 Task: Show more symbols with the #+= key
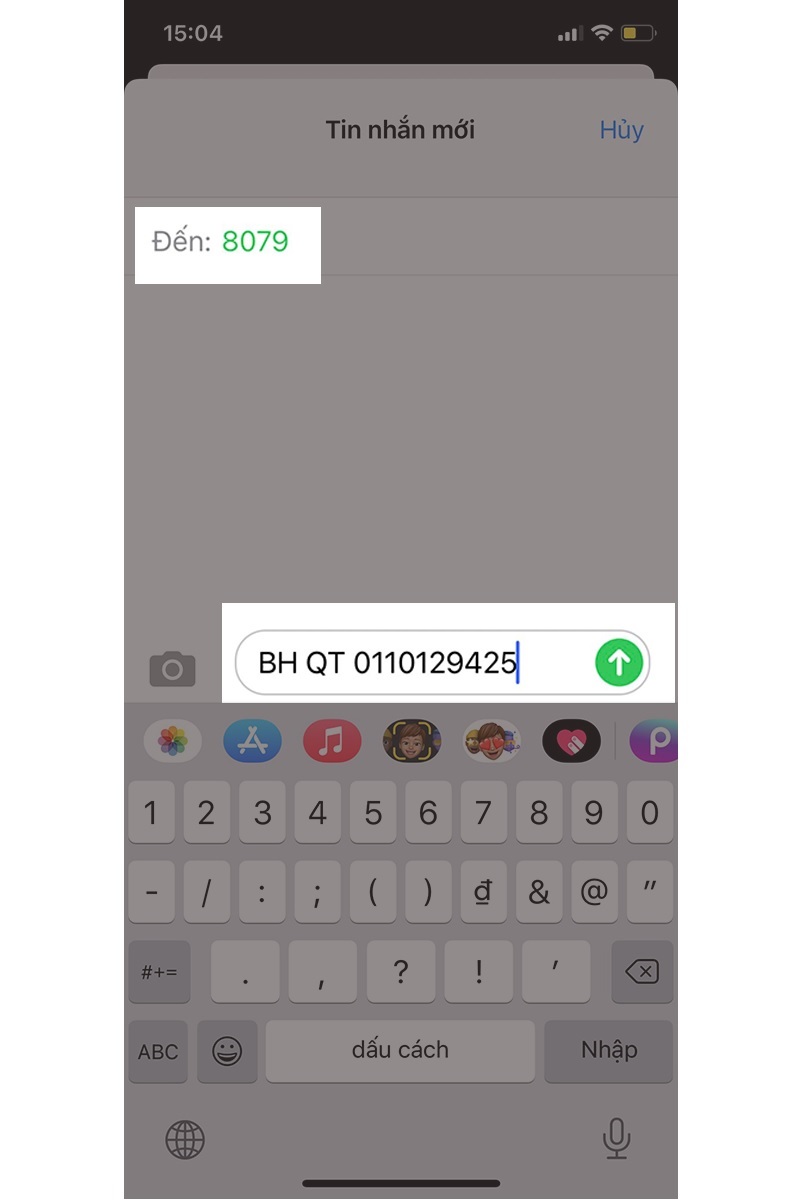tap(159, 971)
